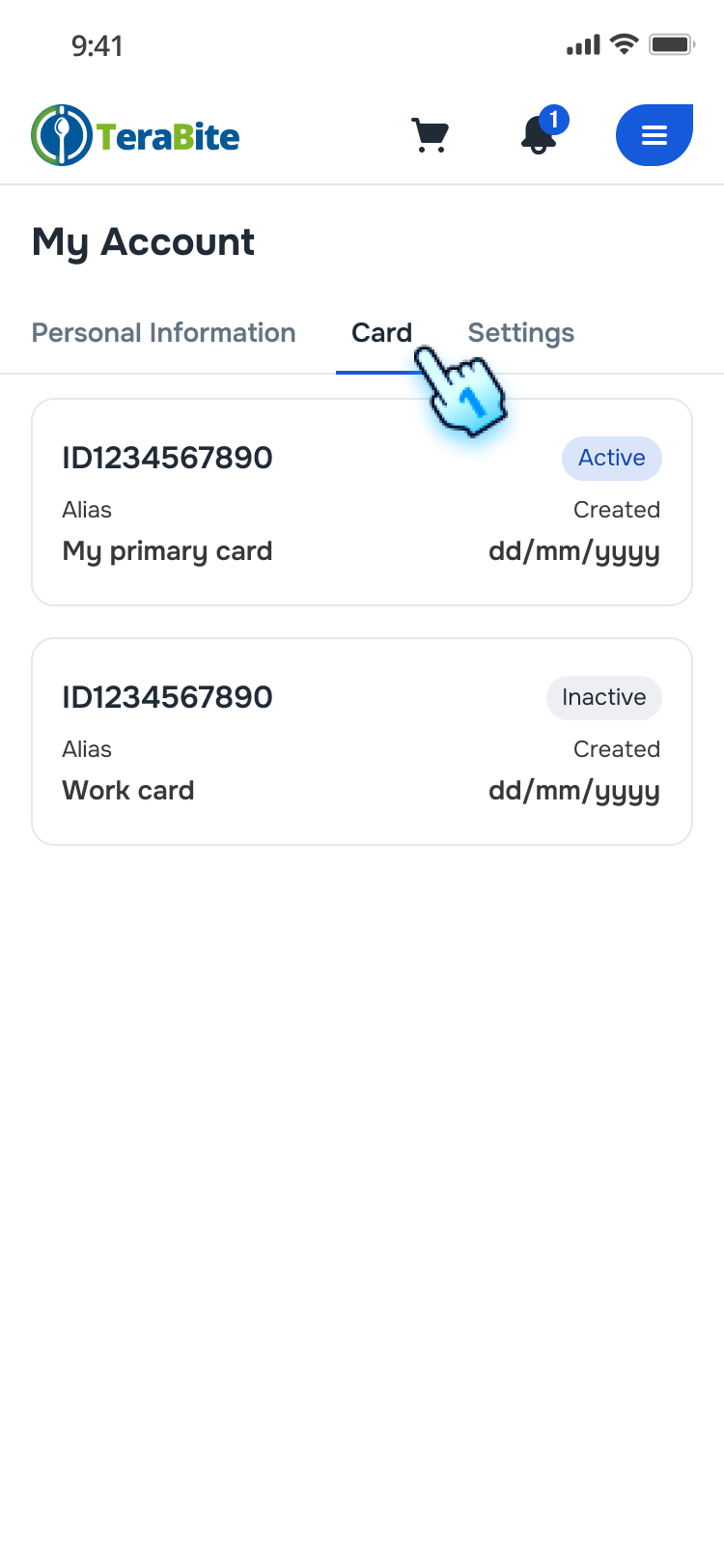Click the Active status badge
The height and width of the screenshot is (1568, 724).
[x=612, y=458]
